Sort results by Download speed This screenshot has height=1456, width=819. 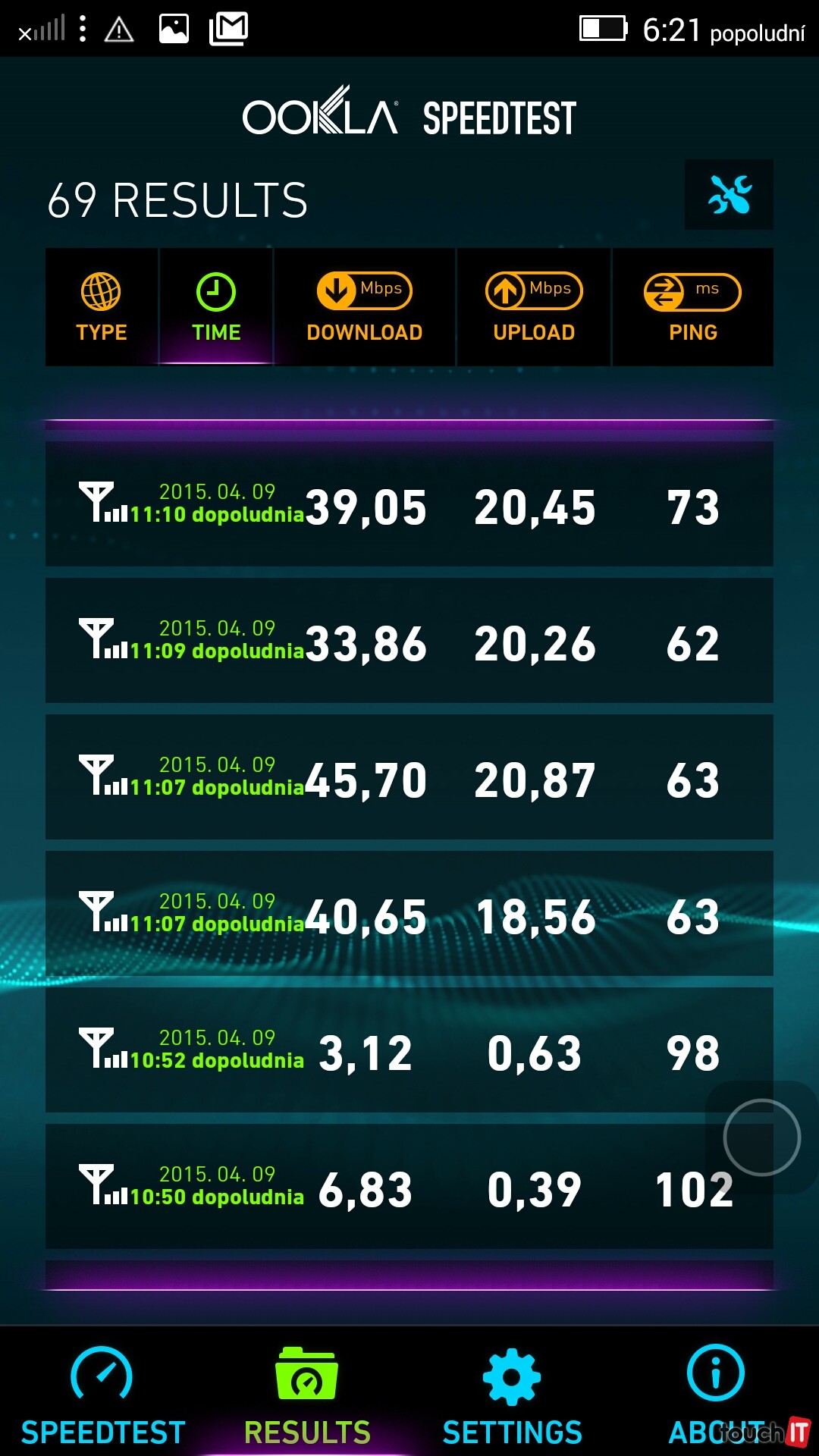364,307
